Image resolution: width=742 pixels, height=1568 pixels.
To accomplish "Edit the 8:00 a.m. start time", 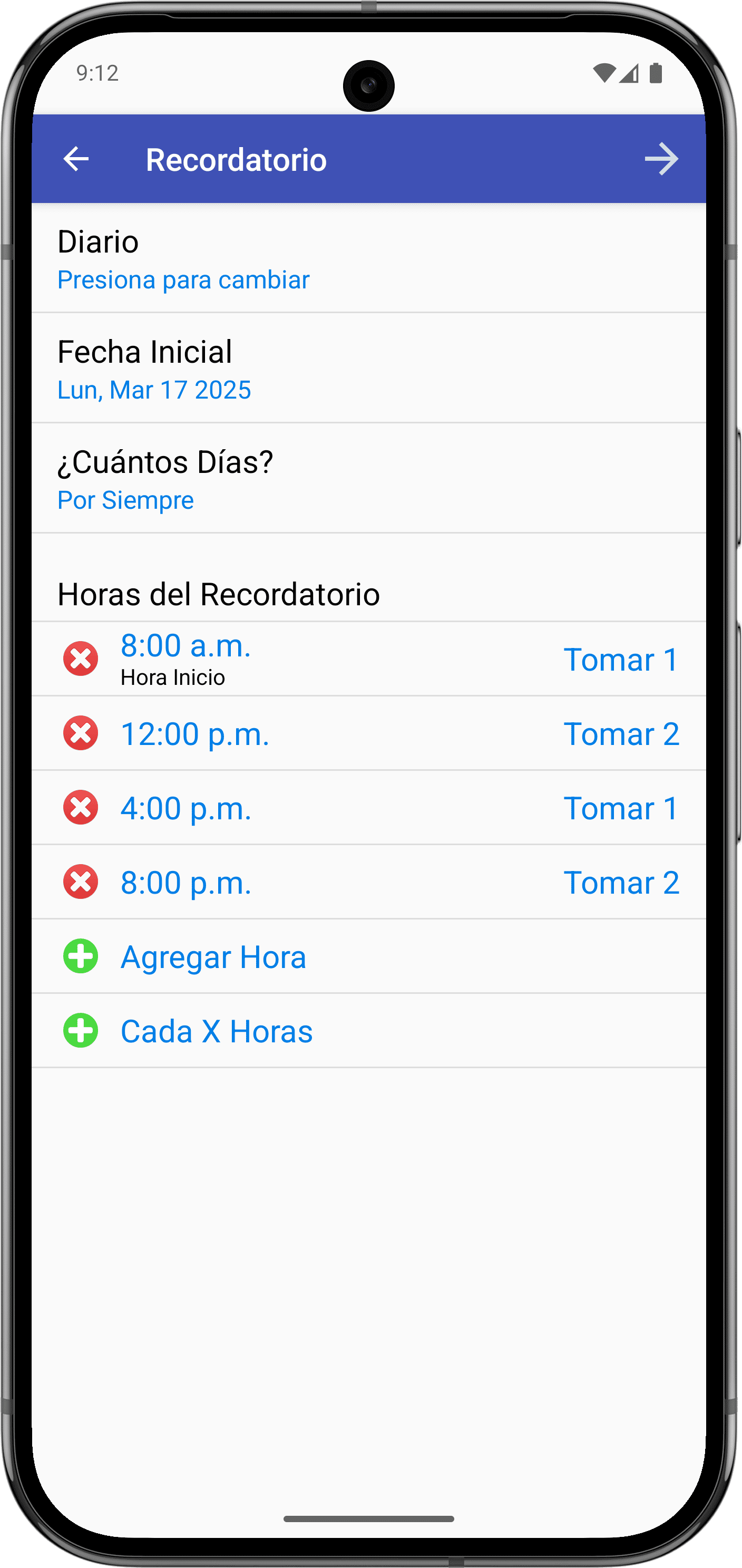I will (x=185, y=646).
